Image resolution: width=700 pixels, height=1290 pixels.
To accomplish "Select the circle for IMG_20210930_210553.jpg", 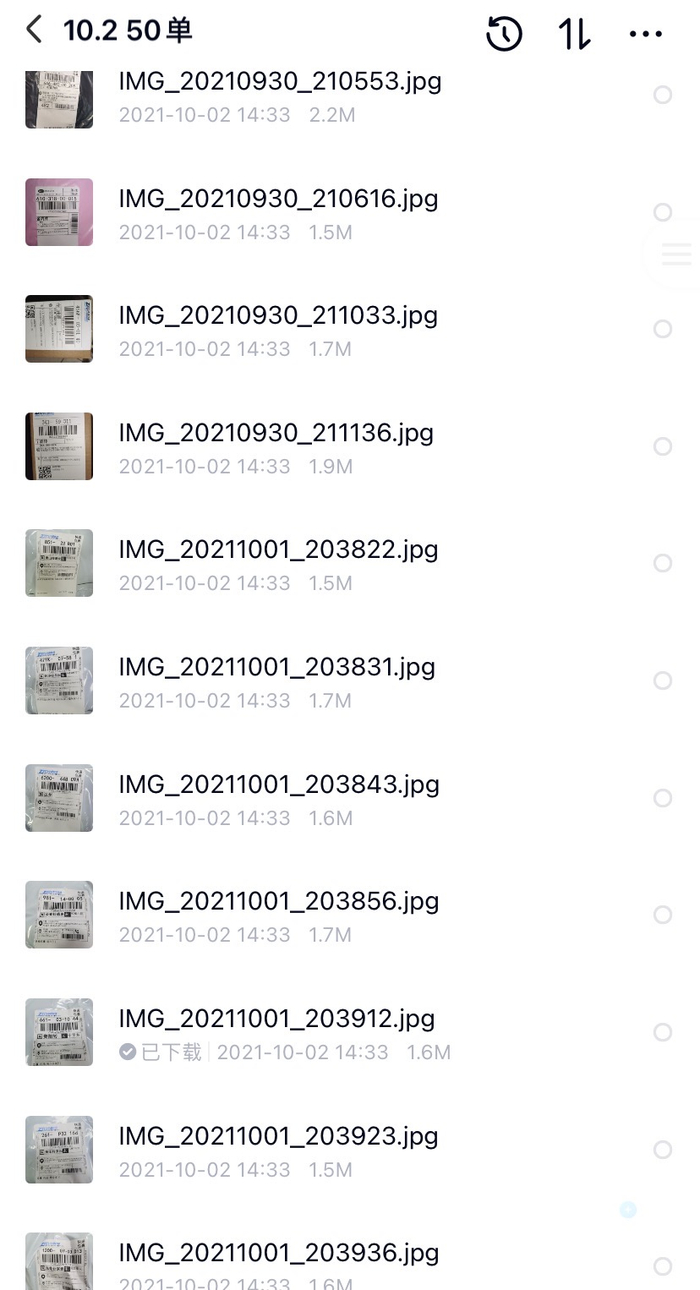I will [x=662, y=95].
